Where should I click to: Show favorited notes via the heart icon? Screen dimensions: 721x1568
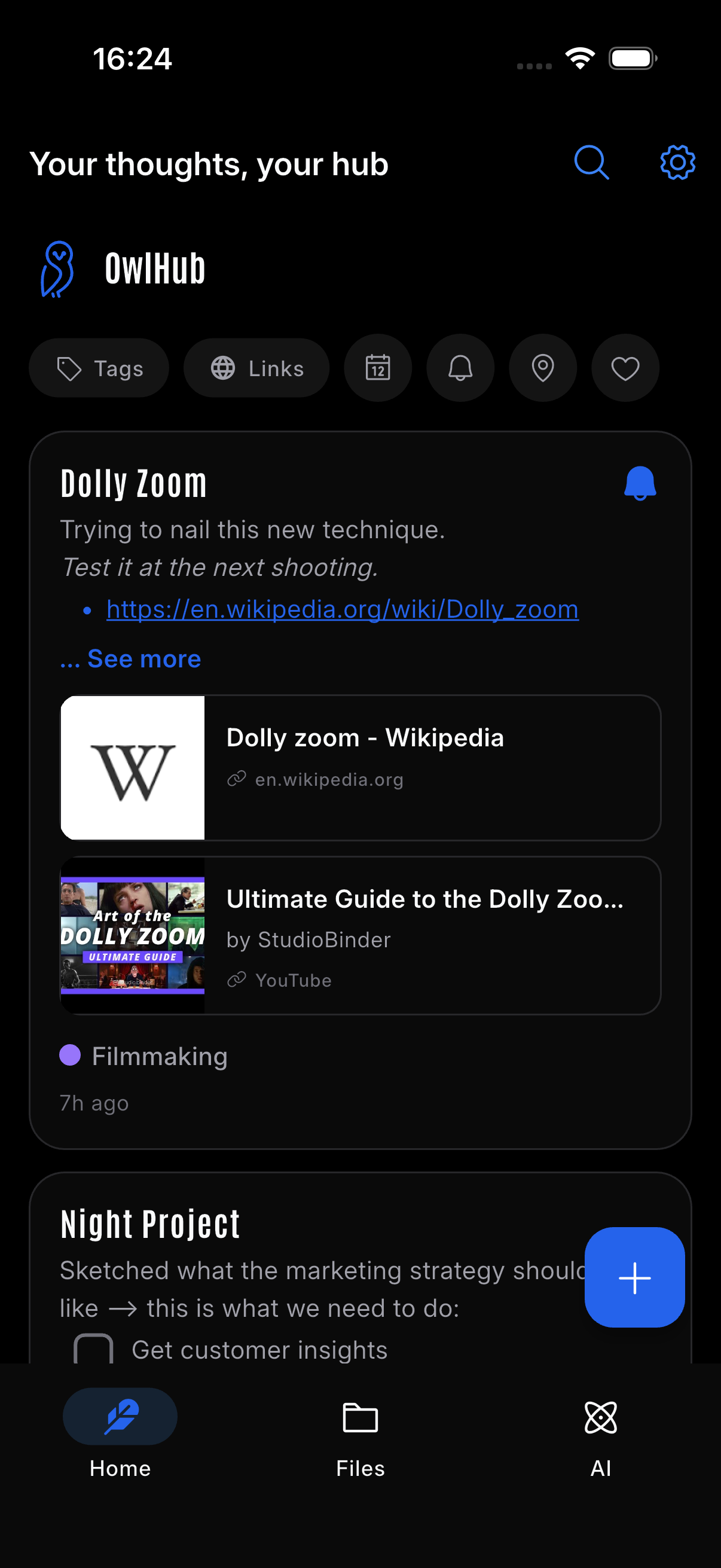pyautogui.click(x=625, y=368)
